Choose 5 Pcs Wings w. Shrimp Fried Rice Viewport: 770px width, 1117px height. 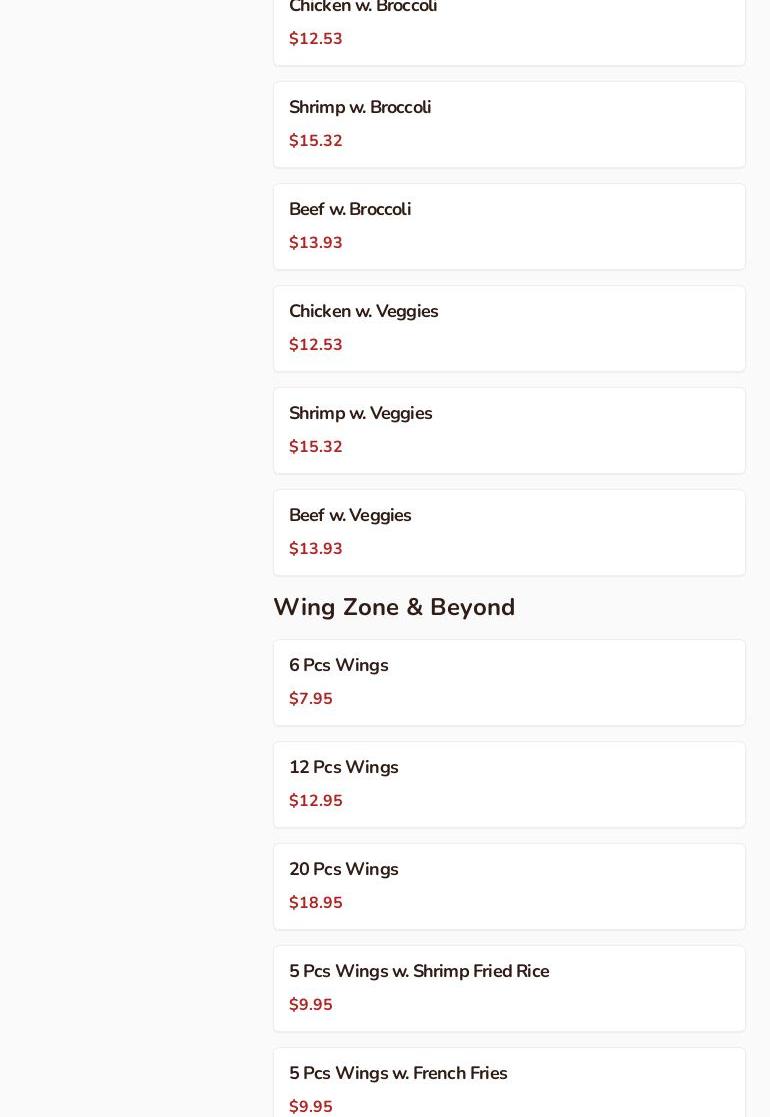point(508,988)
